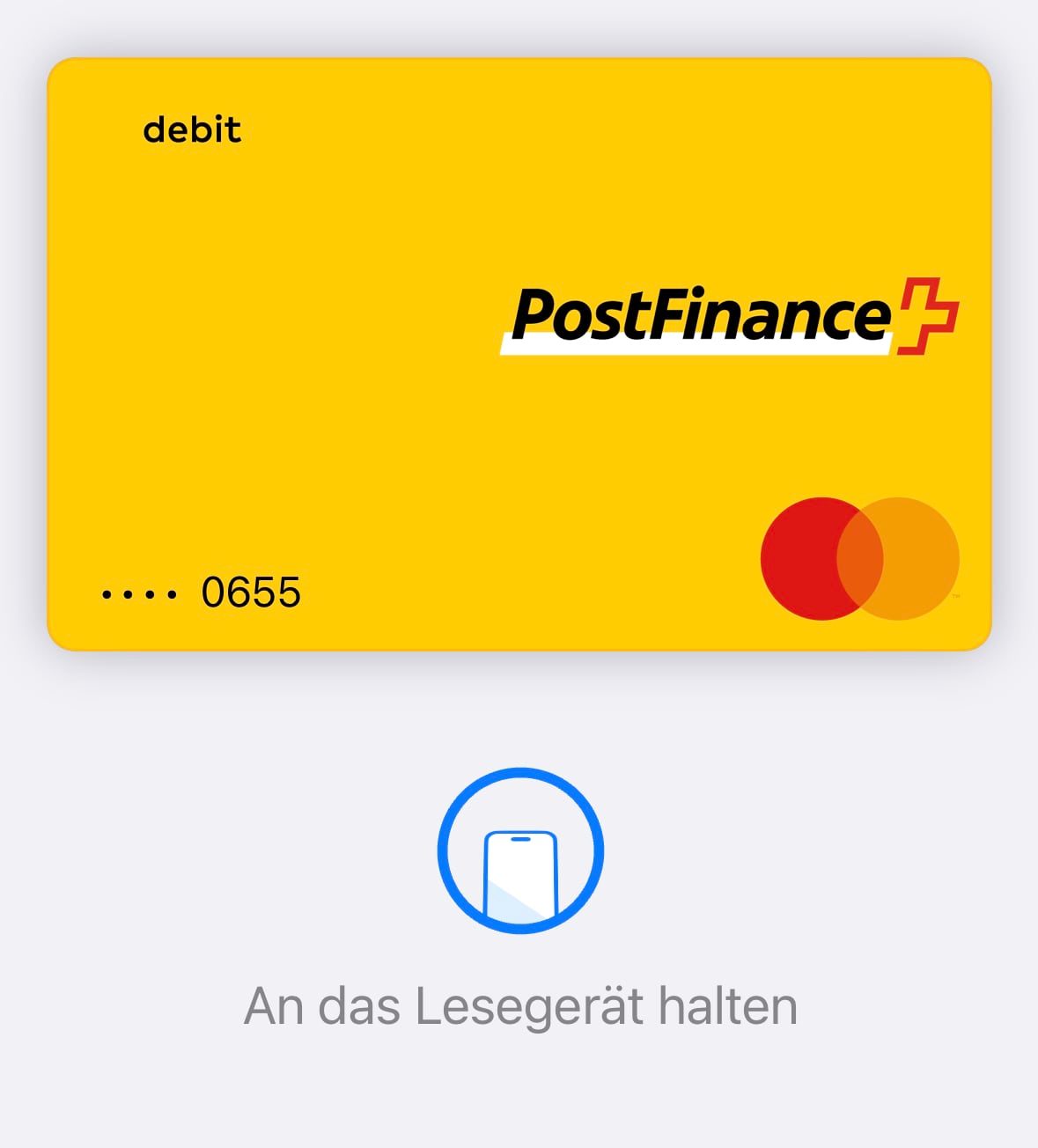Tap the four dots before the card number
1038x1148 pixels.
pos(138,593)
